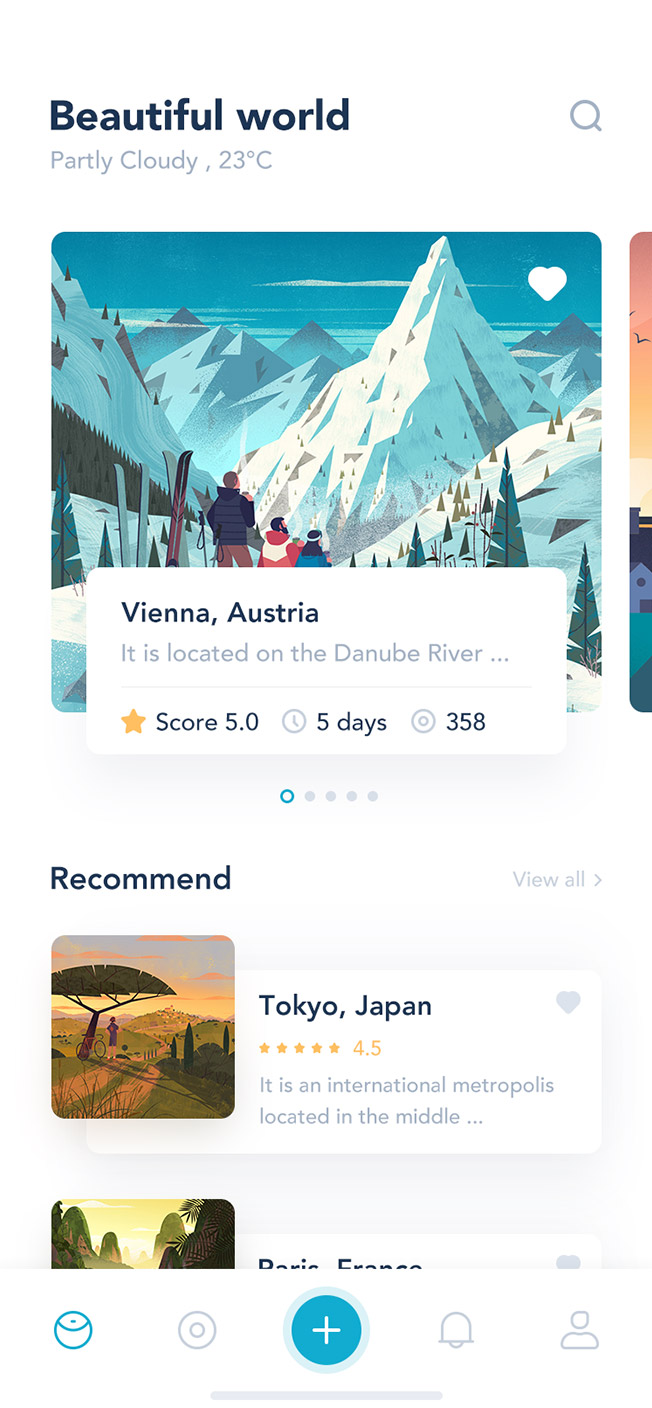This screenshot has height=1408, width=652.
Task: Open the search icon
Action: (585, 117)
